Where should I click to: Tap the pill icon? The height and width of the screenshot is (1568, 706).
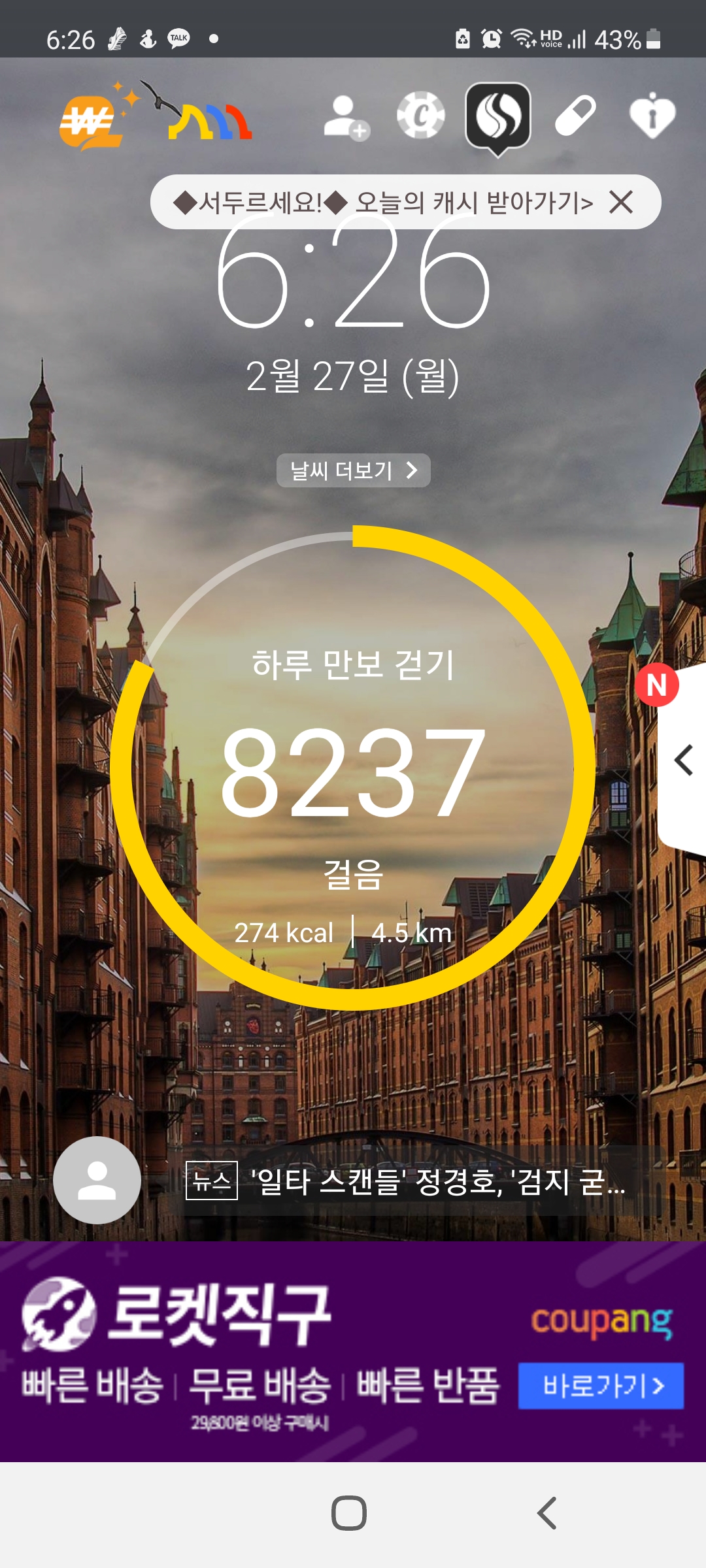[575, 116]
